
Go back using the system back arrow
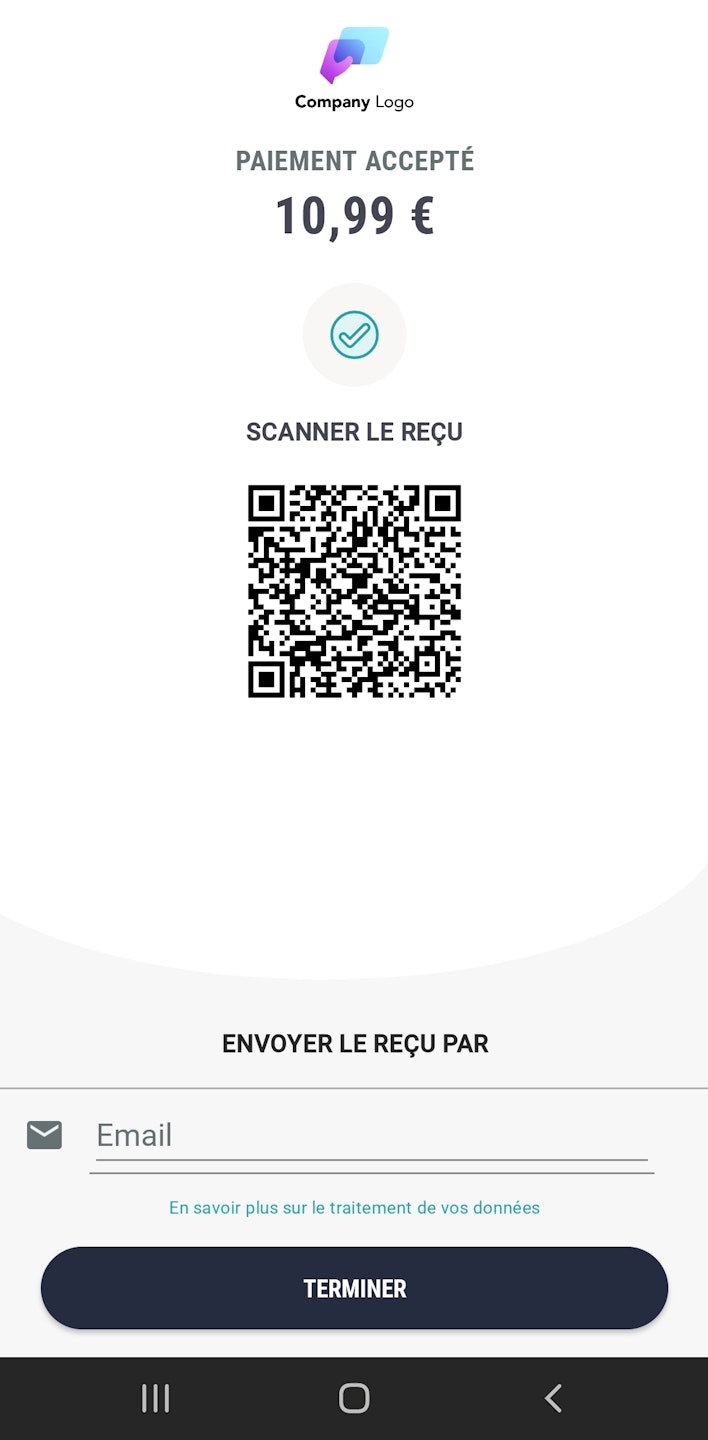[x=553, y=1398]
